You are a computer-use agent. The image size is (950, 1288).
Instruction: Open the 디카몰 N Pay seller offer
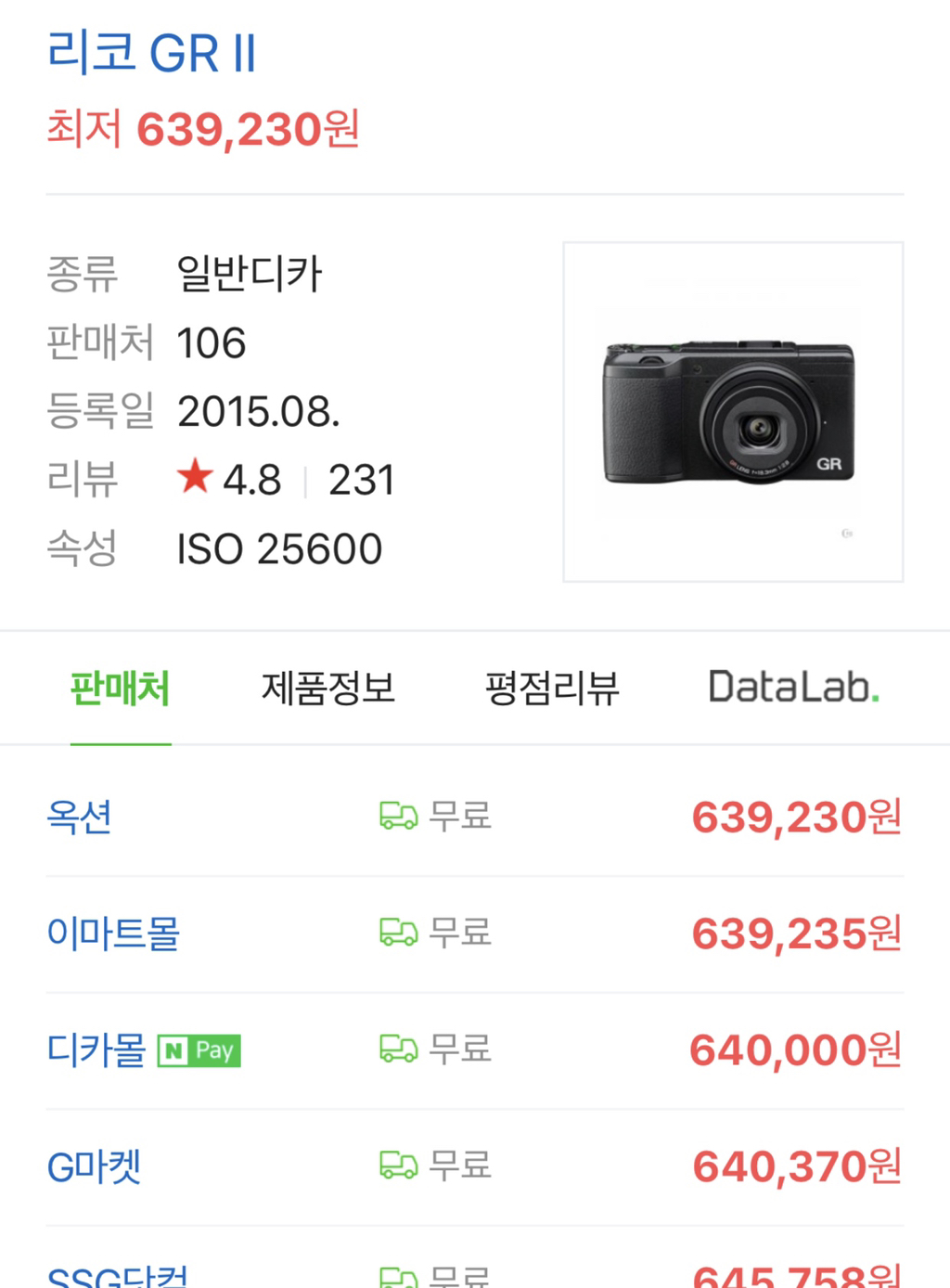(97, 1050)
